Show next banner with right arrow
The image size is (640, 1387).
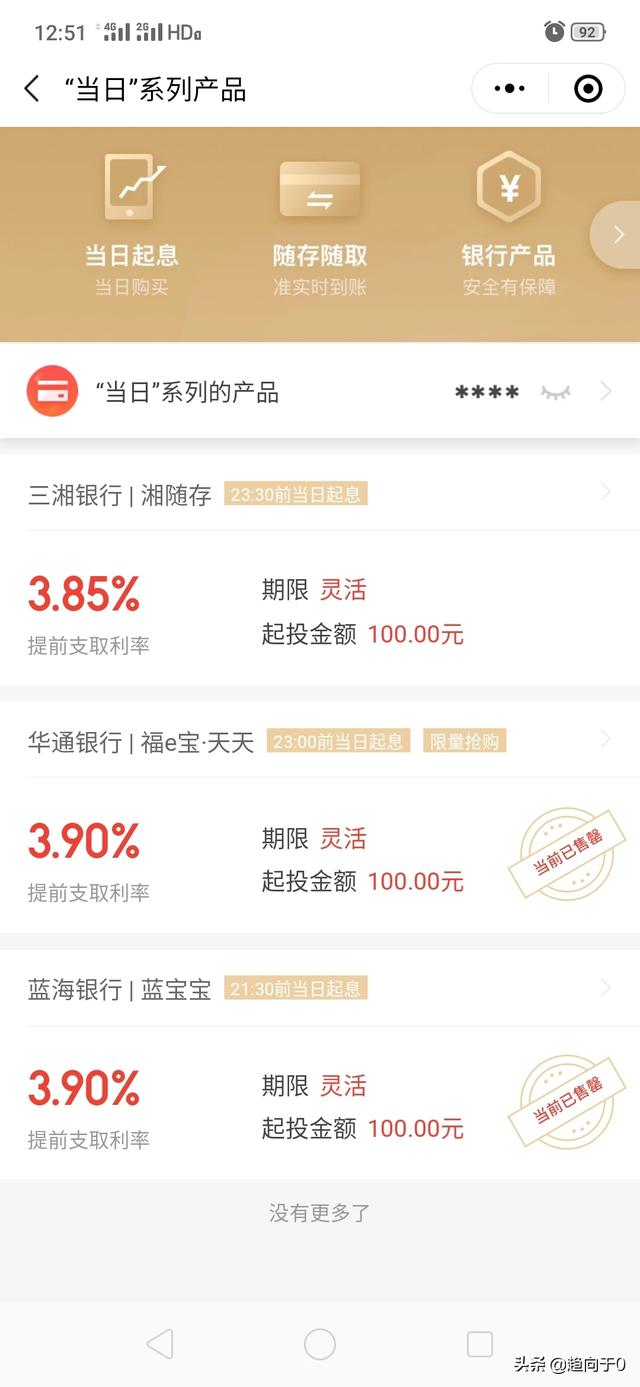coord(617,235)
